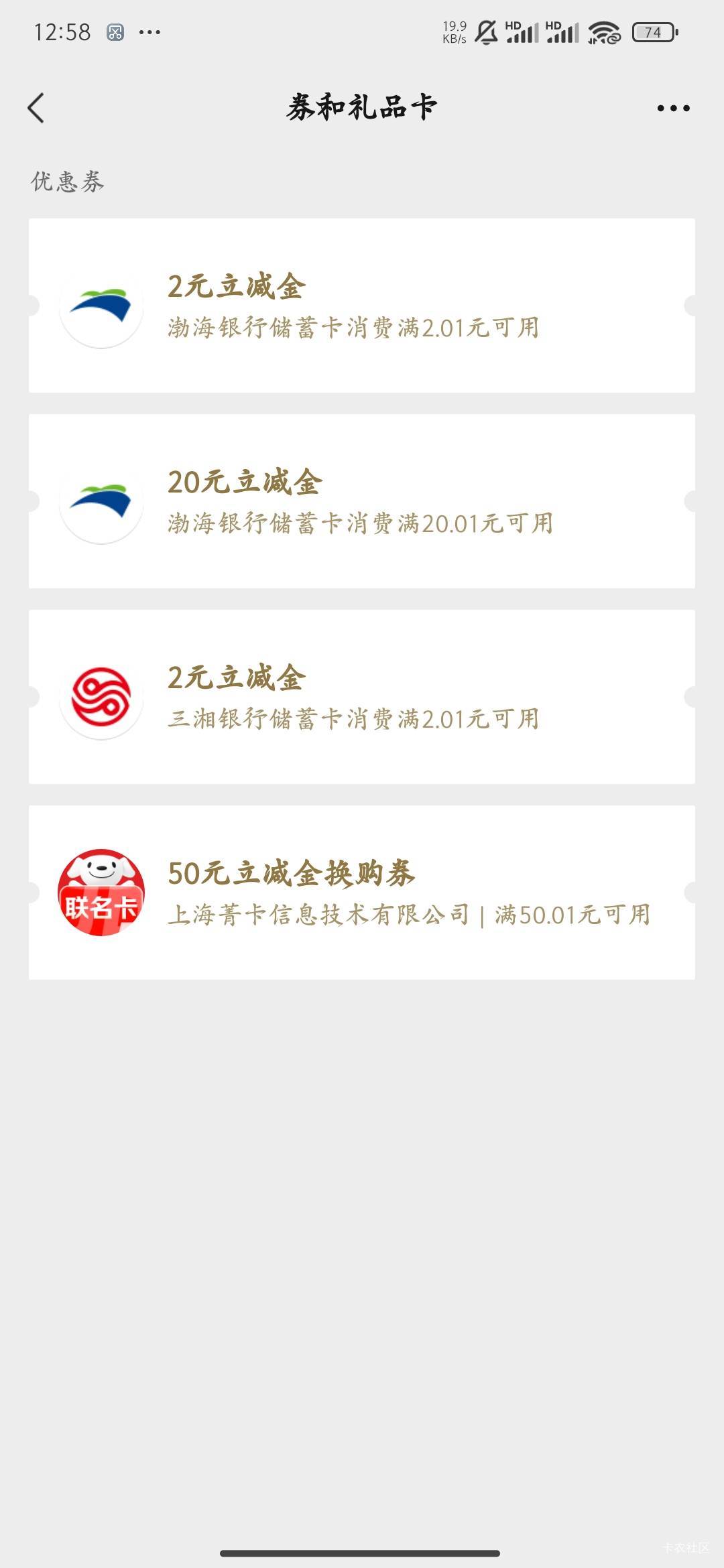
Task: View the 渤海银行 20元立减金 coupon
Action: click(x=362, y=501)
